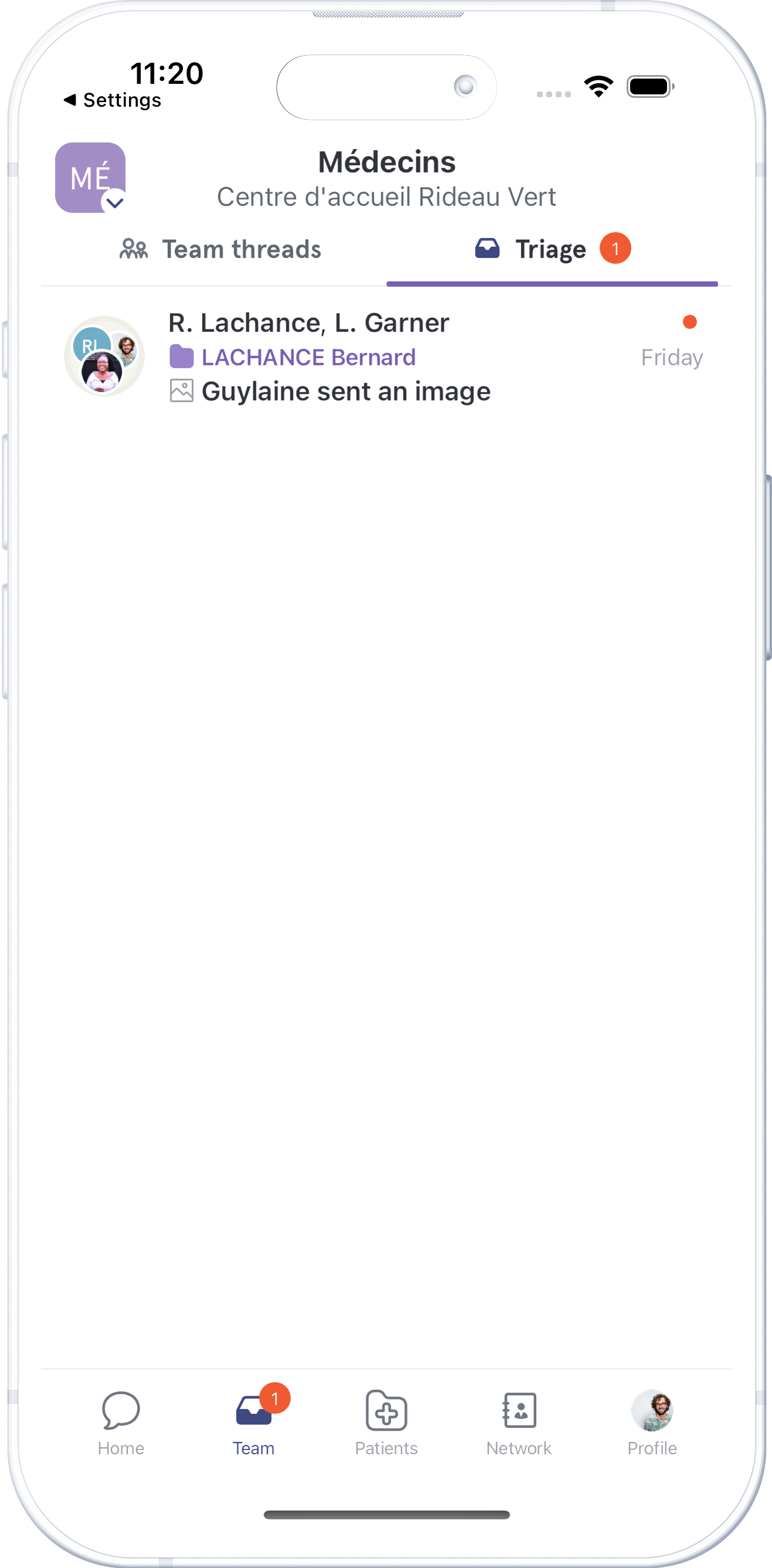Select the Triage tab
The width and height of the screenshot is (772, 1568).
(551, 250)
